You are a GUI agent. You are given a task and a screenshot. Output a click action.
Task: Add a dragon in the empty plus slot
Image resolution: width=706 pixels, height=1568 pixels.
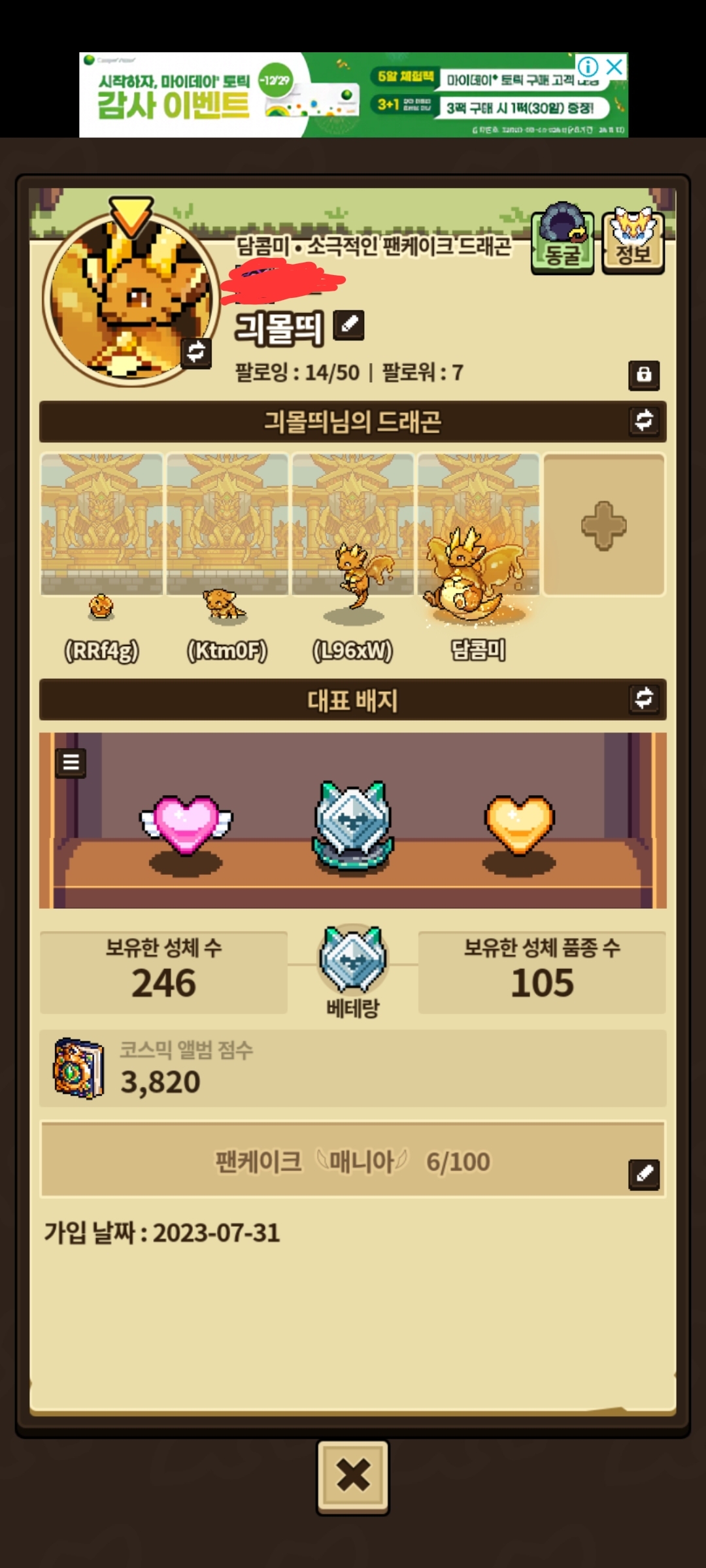point(604,525)
